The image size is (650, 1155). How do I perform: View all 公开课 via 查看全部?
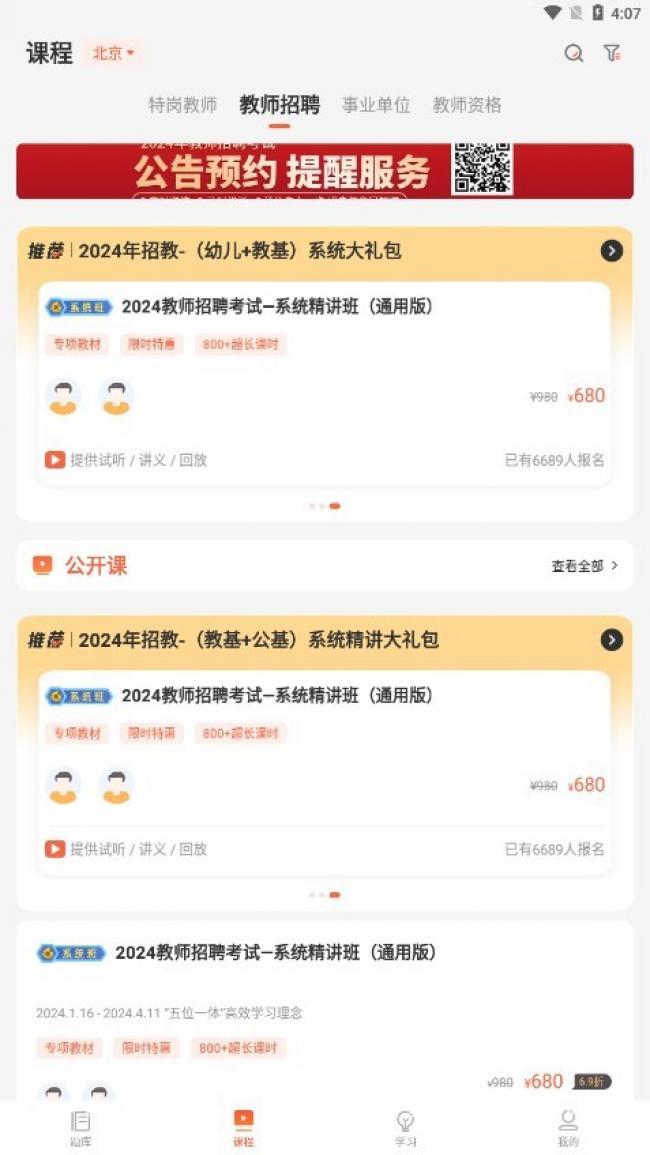[x=585, y=566]
